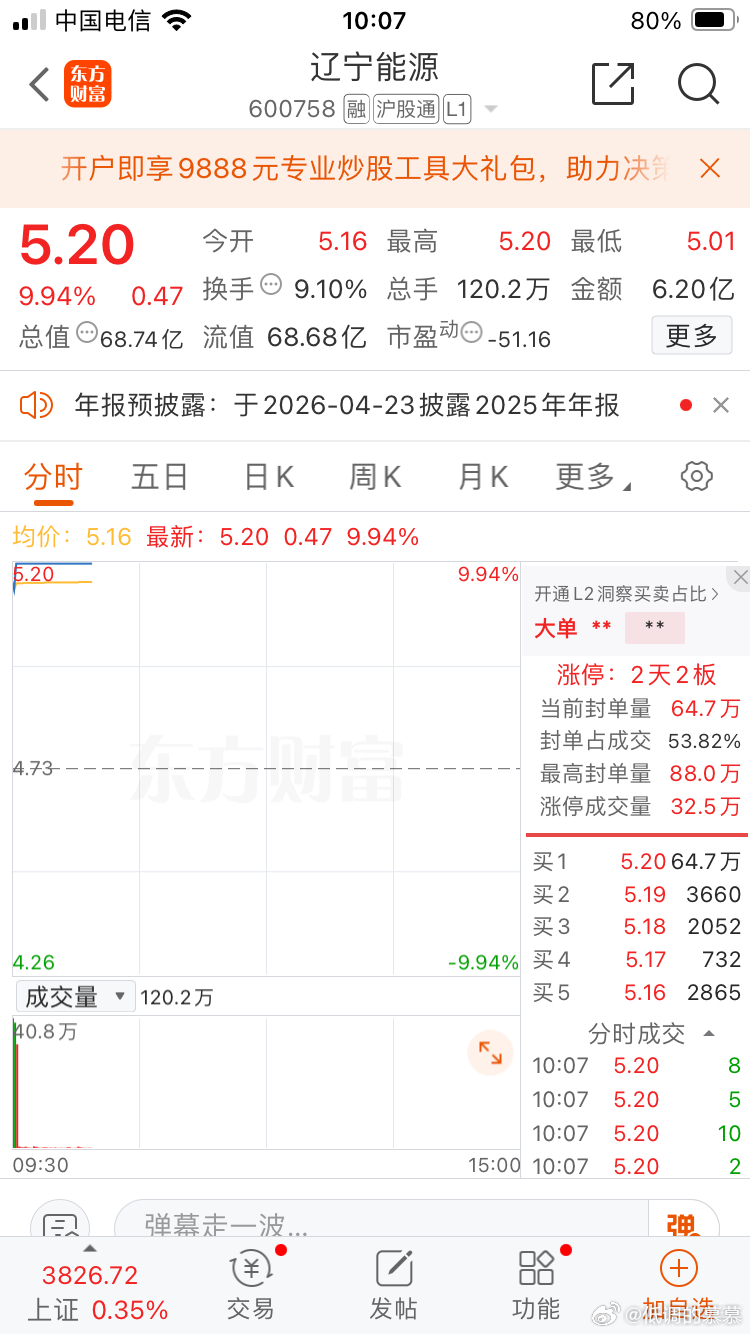This screenshot has height=1334, width=750.
Task: Open the 成交量 indicator dropdown
Action: [74, 996]
